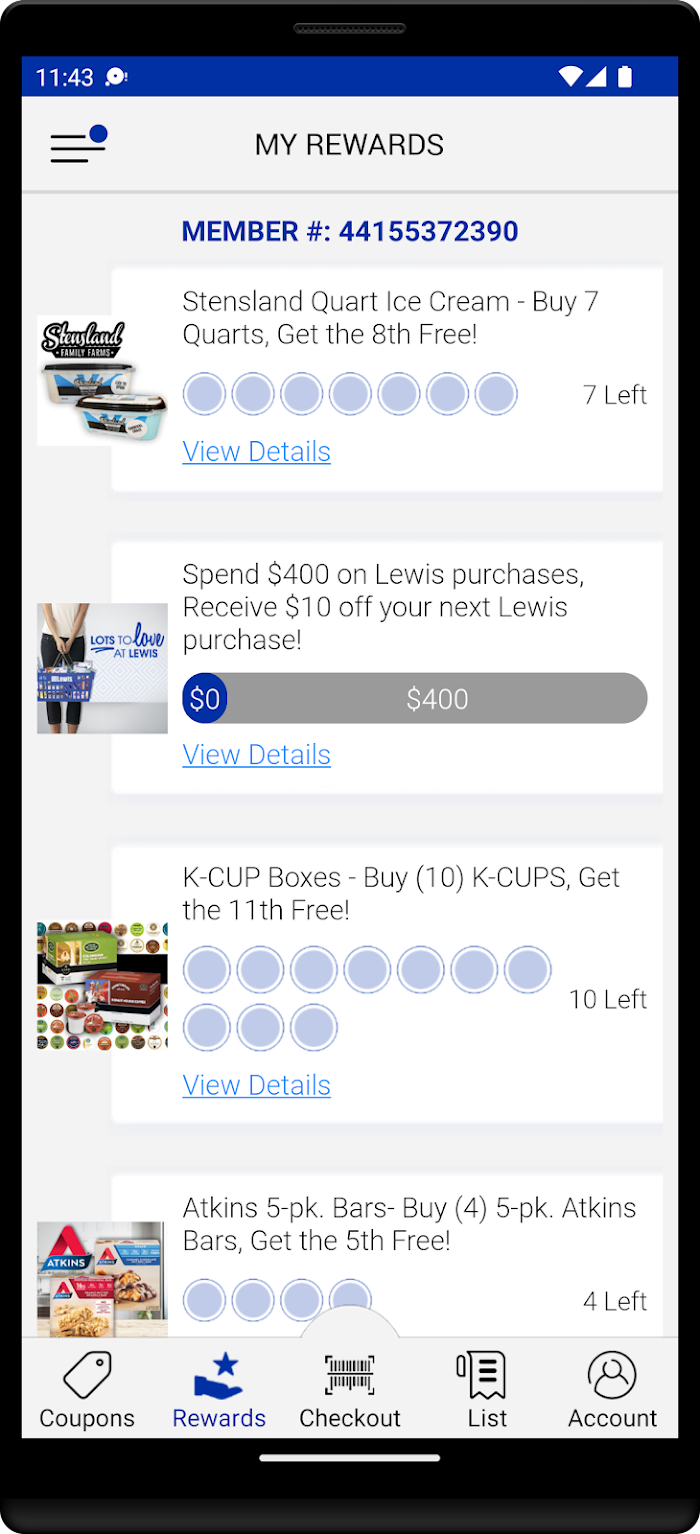Switch to the Coupons tab

(87, 1389)
